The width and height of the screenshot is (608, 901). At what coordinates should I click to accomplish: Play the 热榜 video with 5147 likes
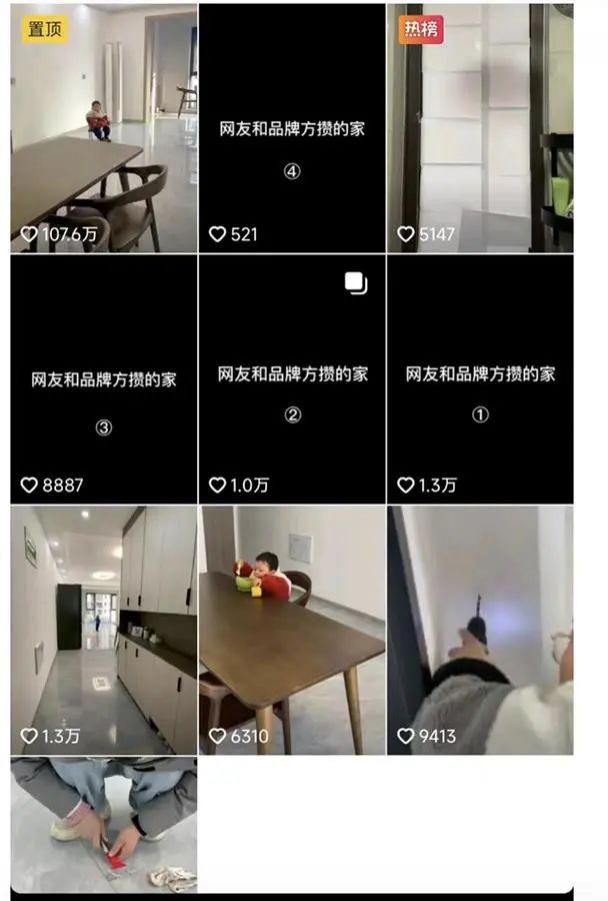[x=480, y=127]
